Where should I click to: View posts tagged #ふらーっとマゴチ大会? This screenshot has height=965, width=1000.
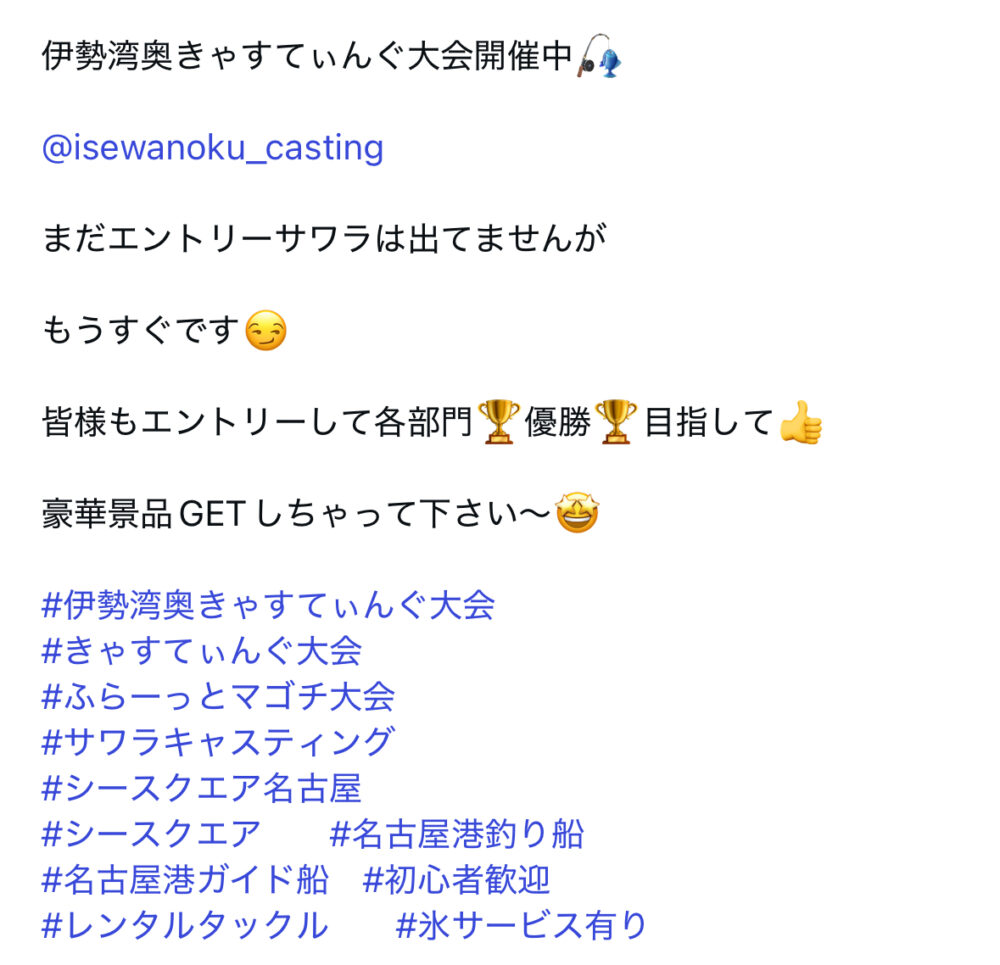[218, 696]
